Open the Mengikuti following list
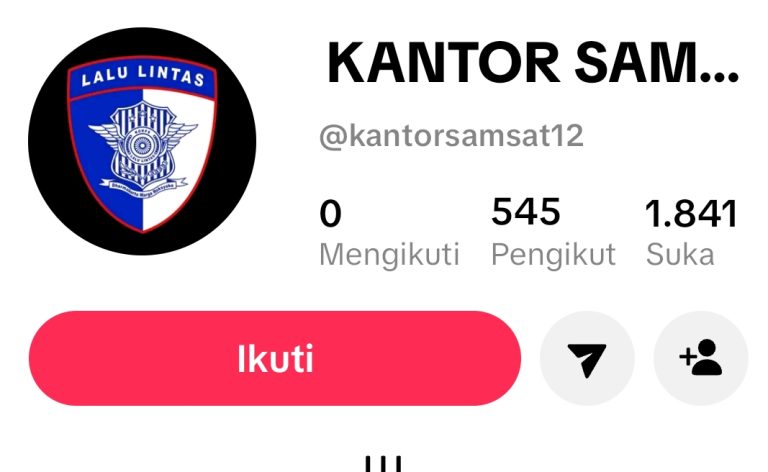Image resolution: width=768 pixels, height=472 pixels. point(388,234)
